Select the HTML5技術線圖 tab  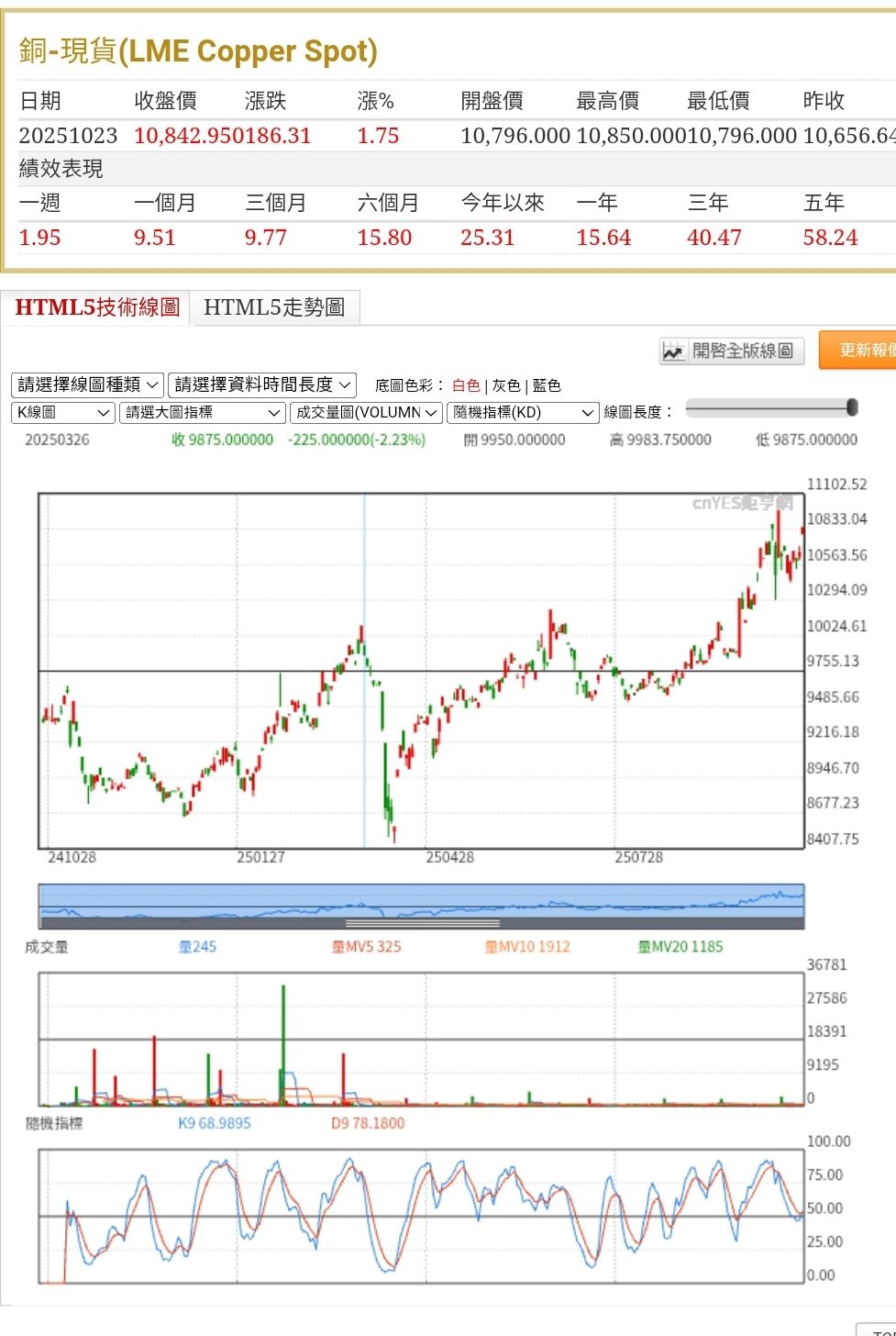(96, 307)
